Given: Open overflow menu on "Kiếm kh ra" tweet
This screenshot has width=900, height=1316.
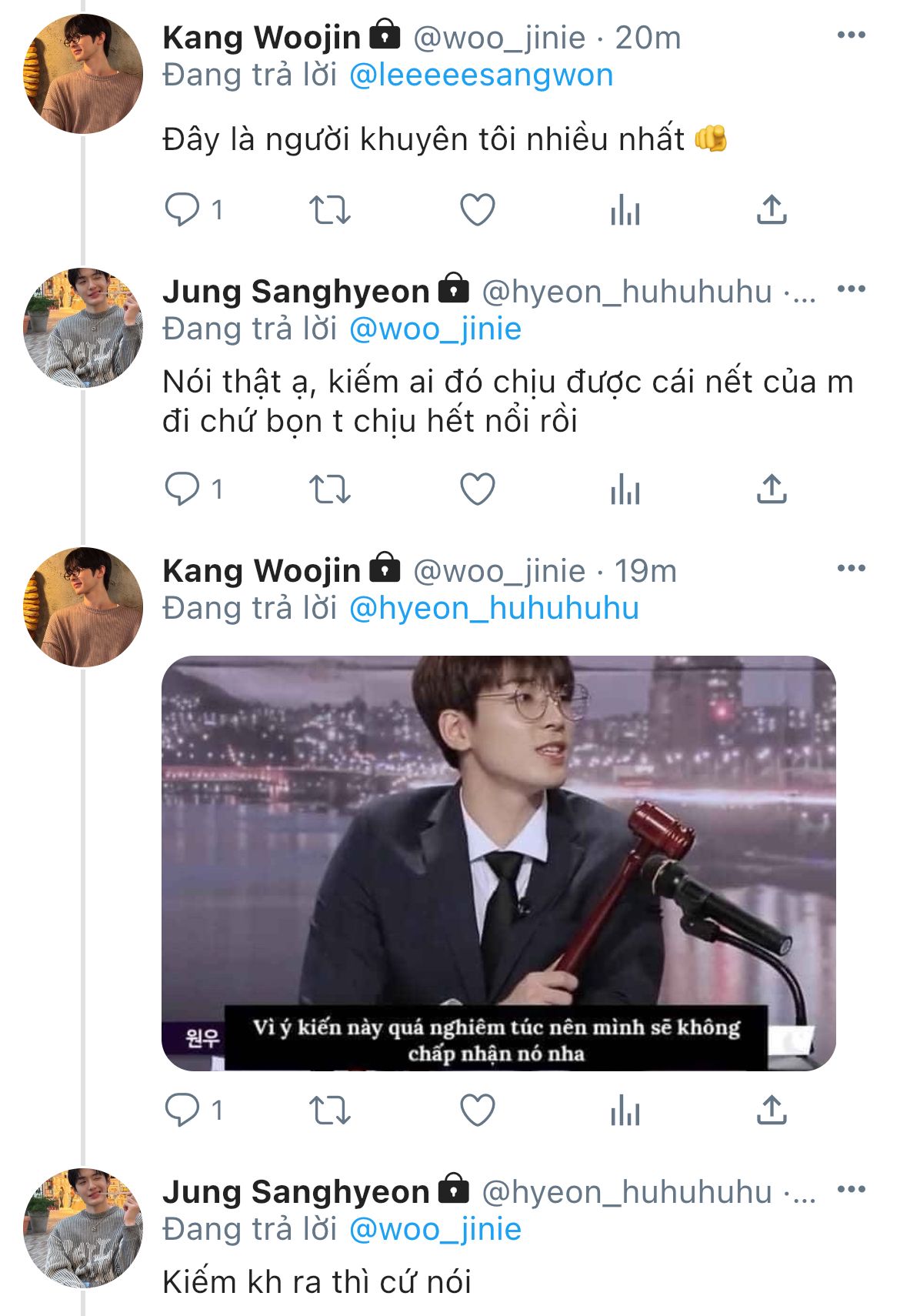Looking at the screenshot, I should point(851,1190).
